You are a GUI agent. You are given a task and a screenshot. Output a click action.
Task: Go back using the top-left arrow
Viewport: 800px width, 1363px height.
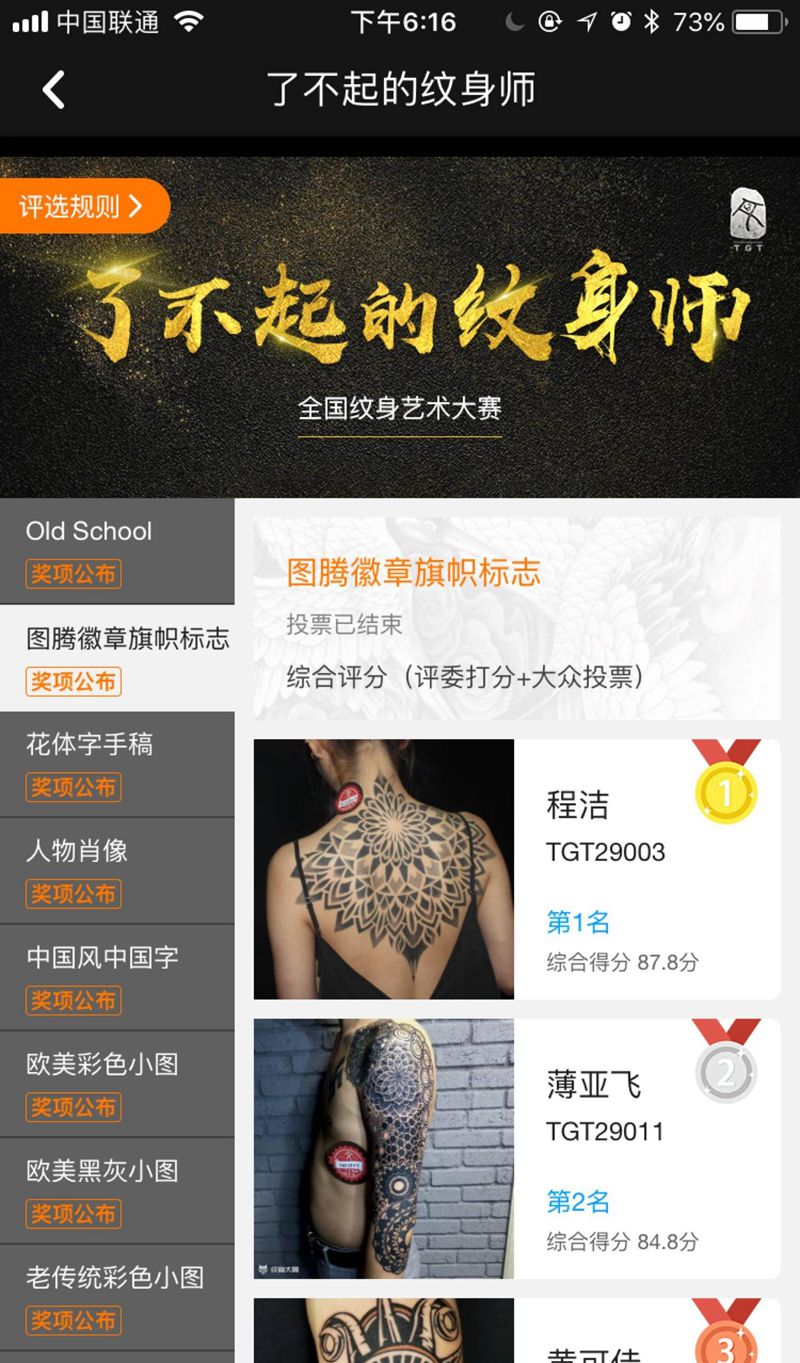click(x=54, y=90)
